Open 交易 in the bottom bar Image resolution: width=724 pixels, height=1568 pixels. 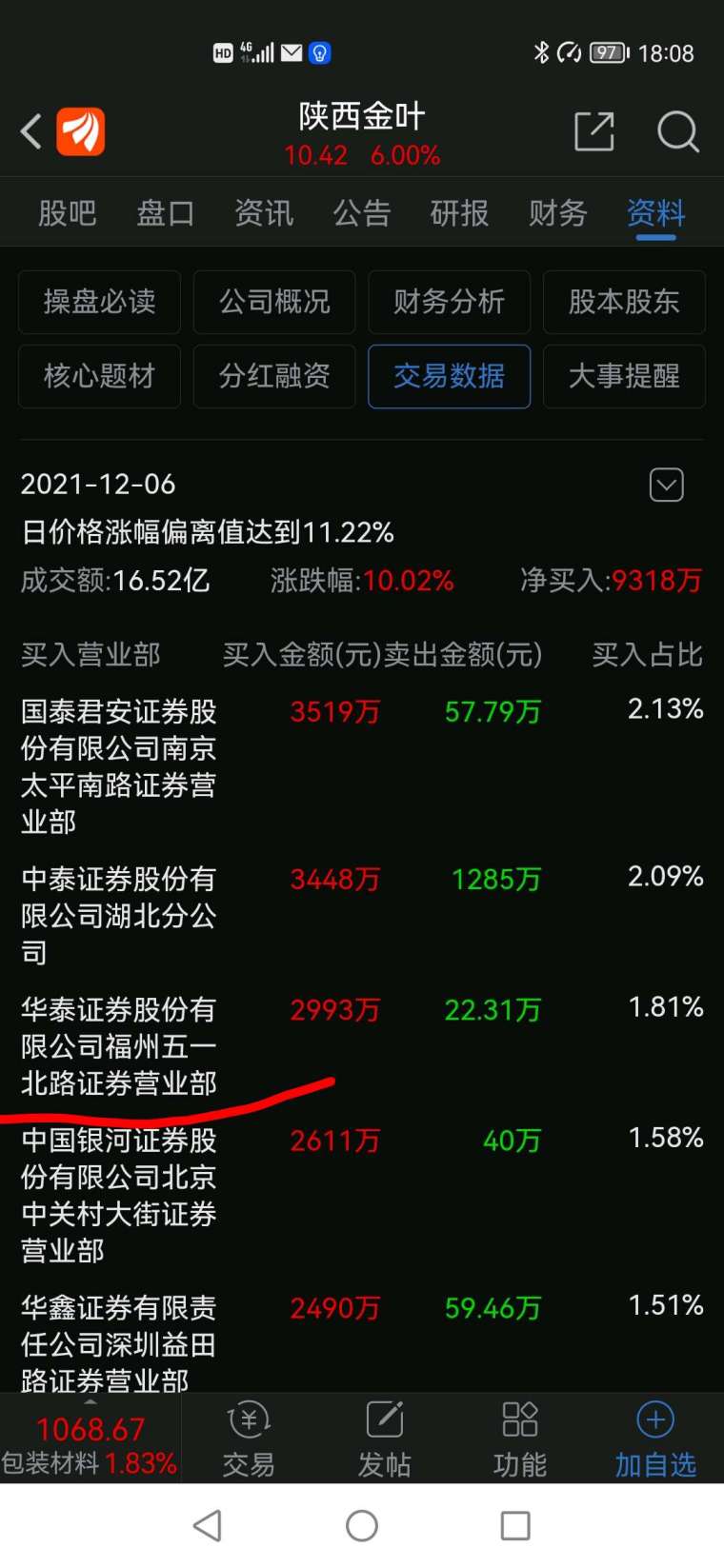click(249, 1439)
